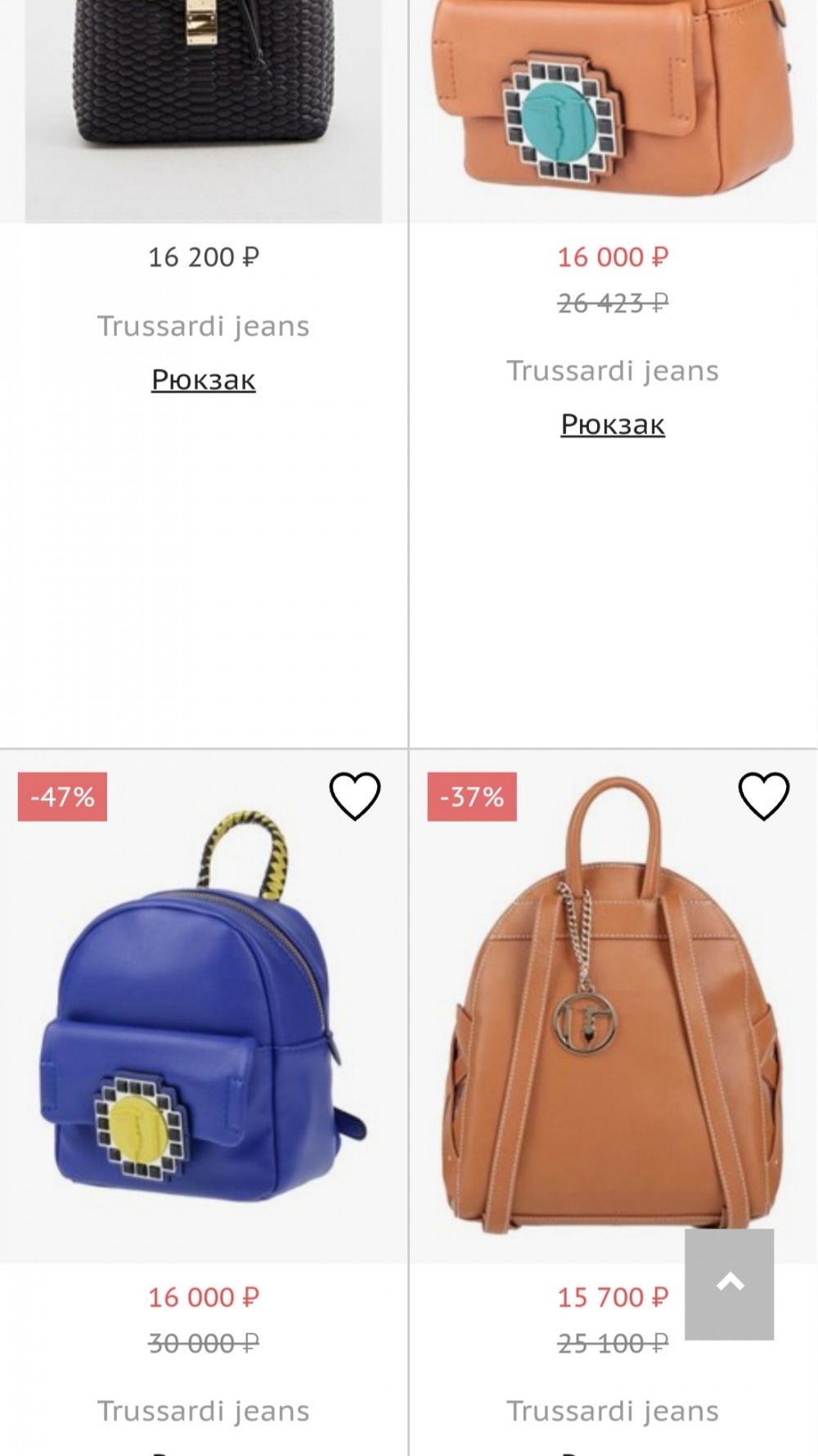Viewport: 818px width, 1456px height.
Task: Open the Рюкзак link under the black backpack
Action: [204, 379]
